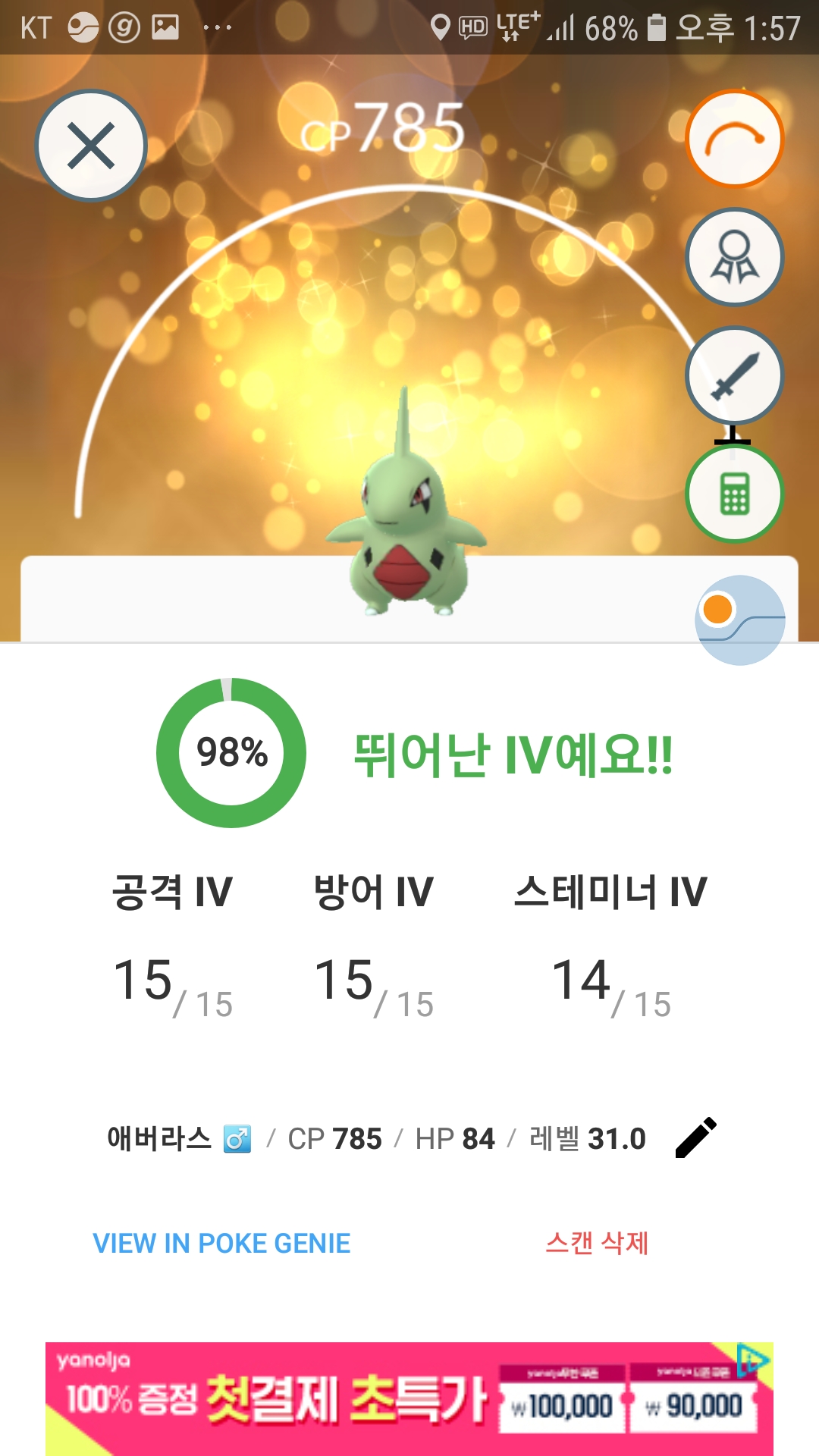Tap the orange arc level button
819x1456 pixels.
tap(734, 139)
